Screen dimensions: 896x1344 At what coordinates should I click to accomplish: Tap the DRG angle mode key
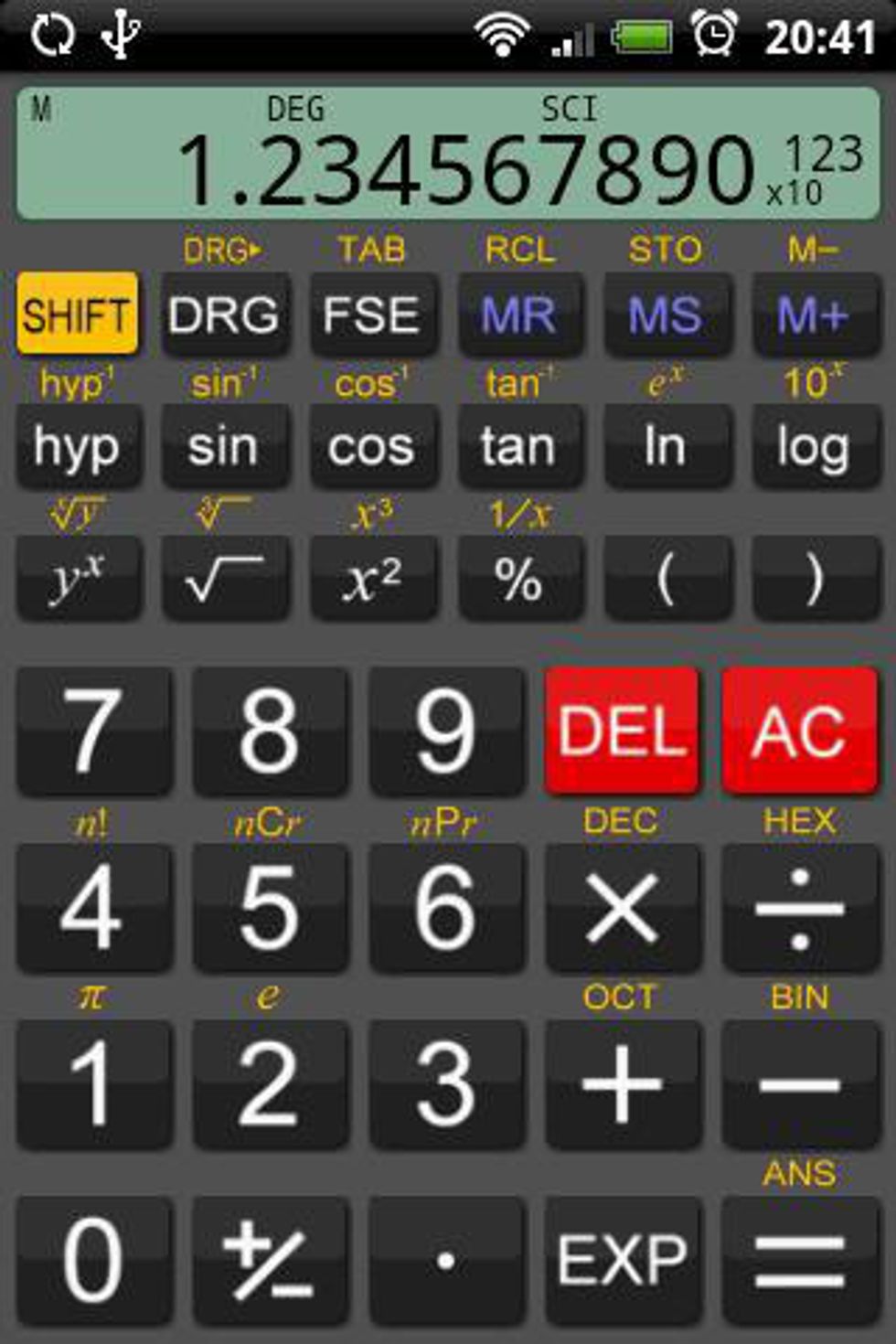point(225,315)
